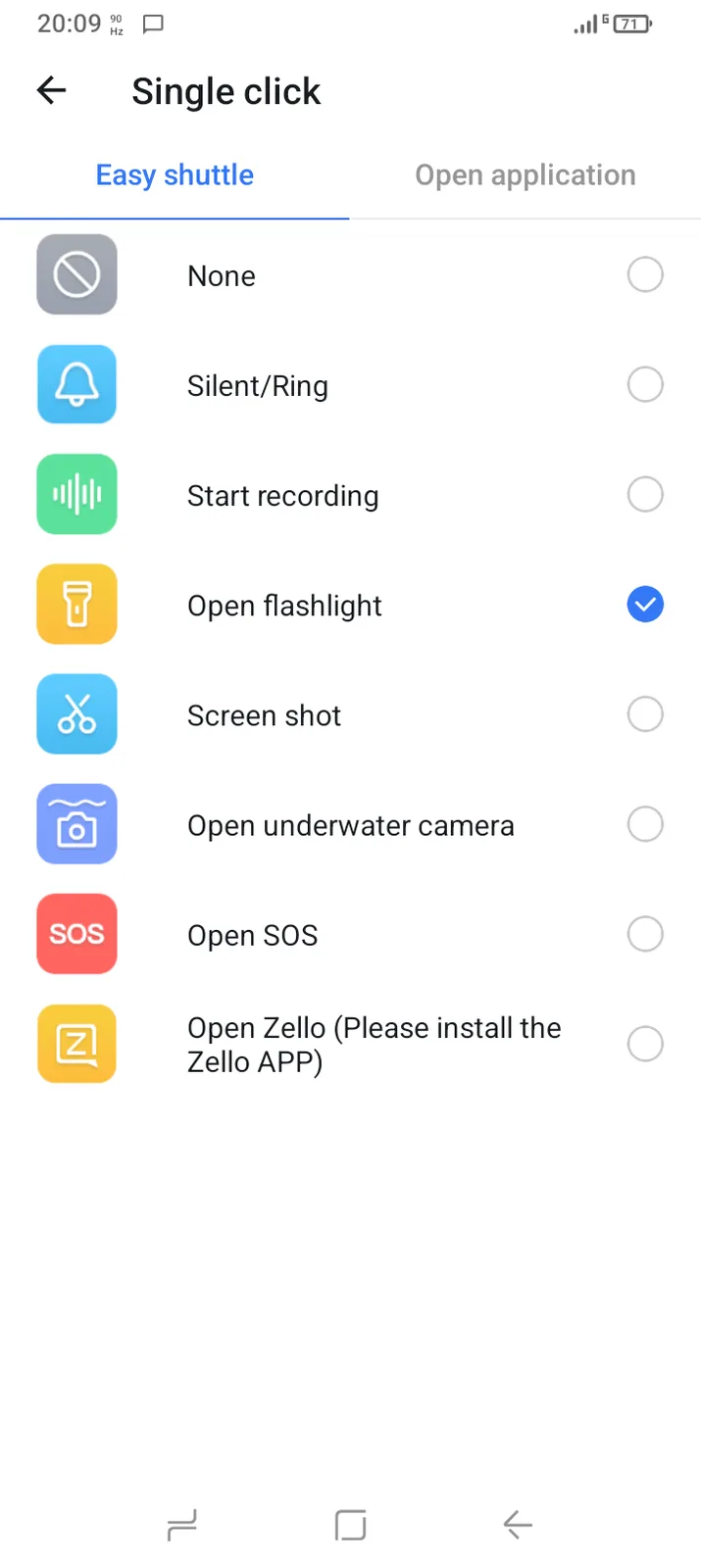Select the Silent/Ring option
Screen dimensions: 701x1568
(644, 385)
